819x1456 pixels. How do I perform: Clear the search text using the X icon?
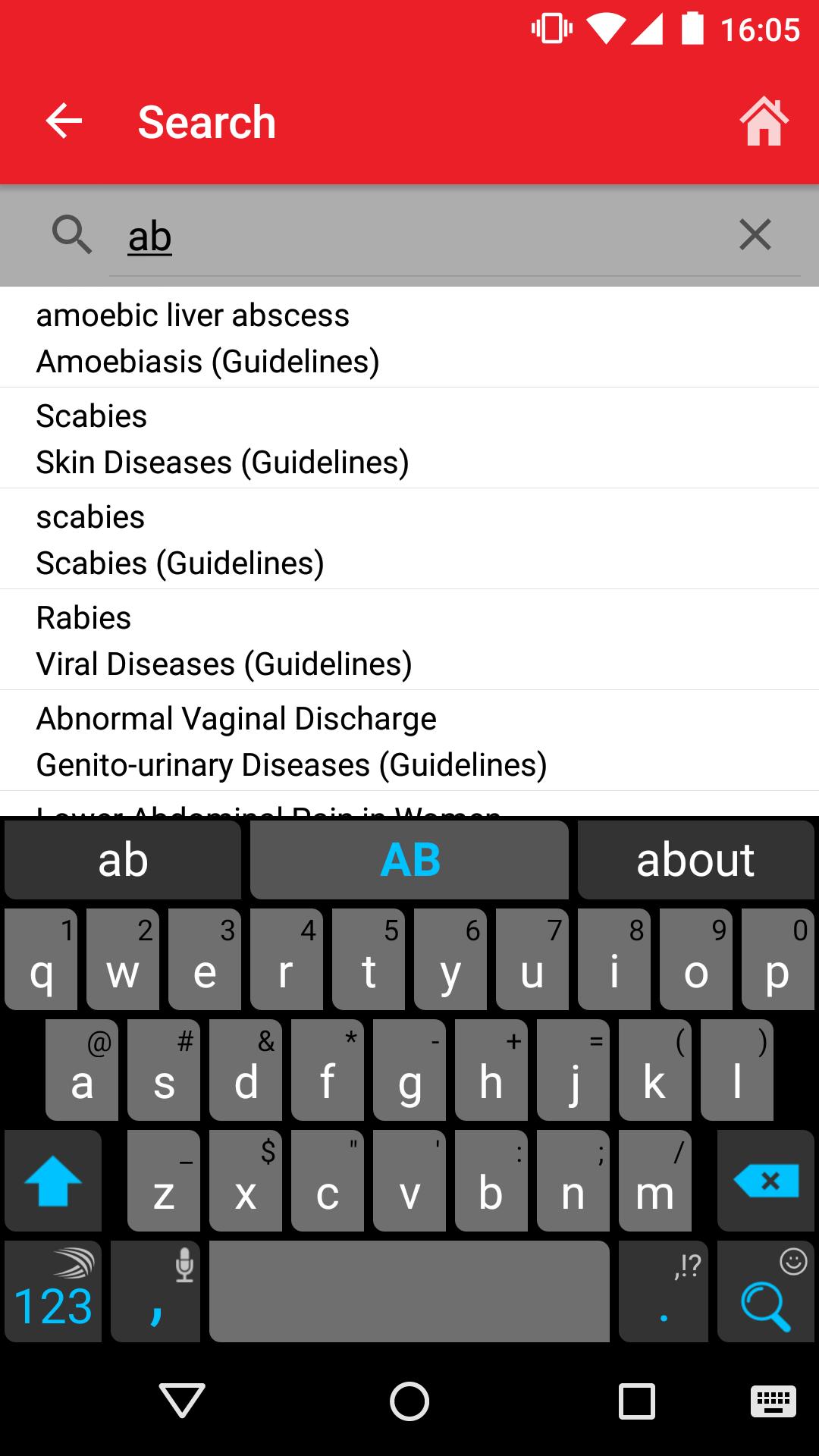pos(755,235)
